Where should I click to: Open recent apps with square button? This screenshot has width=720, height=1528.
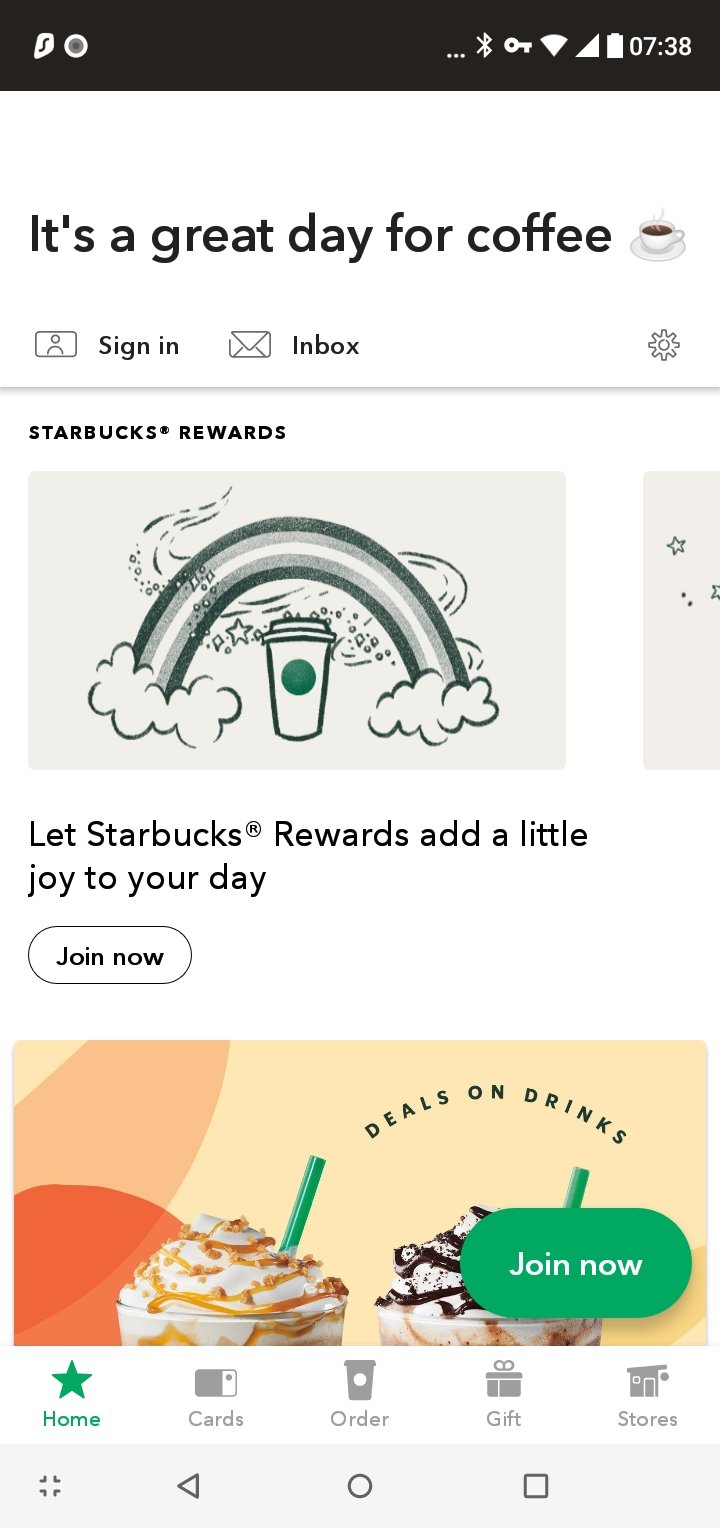tap(536, 1485)
